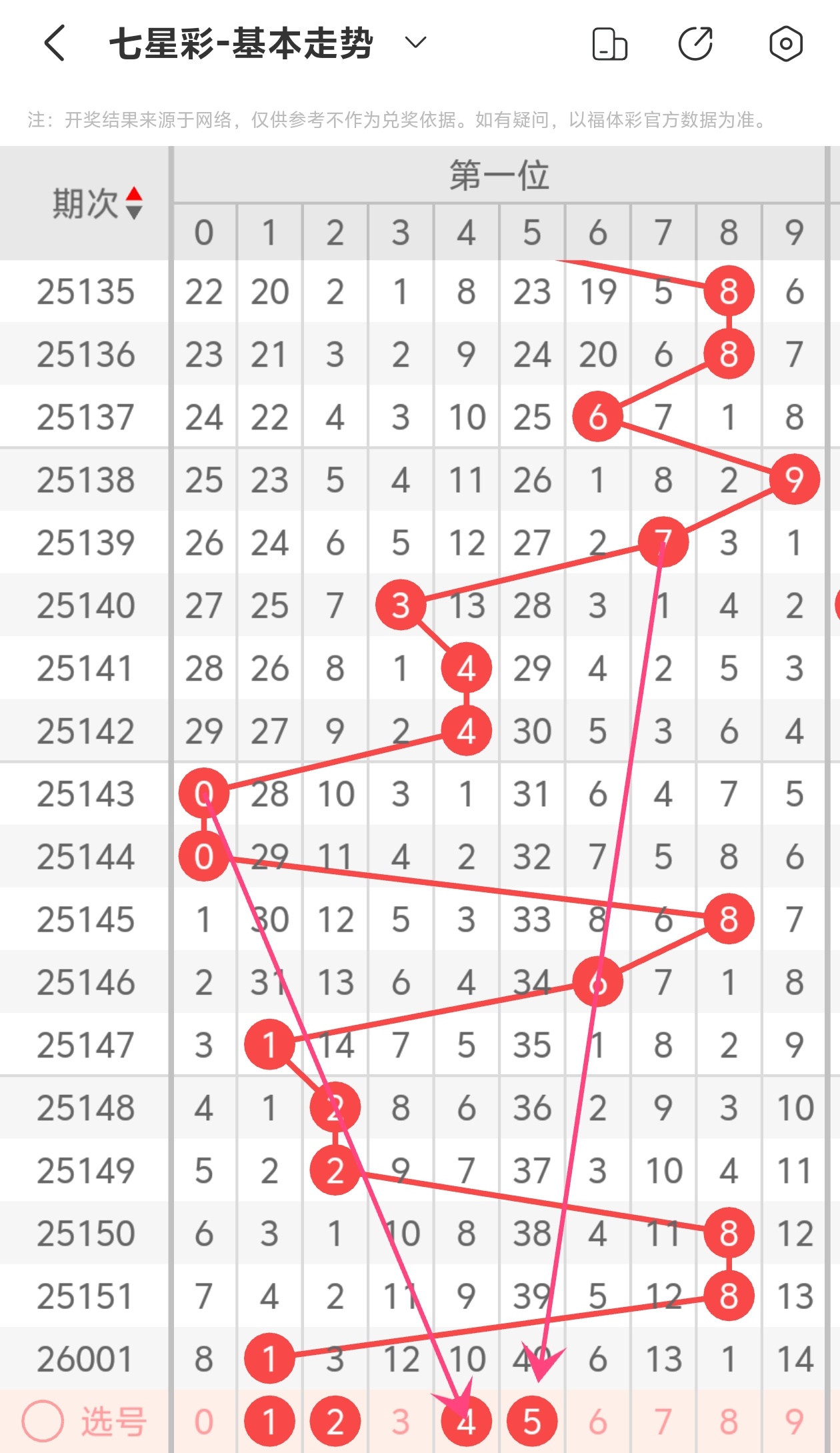This screenshot has height=1453, width=840.
Task: Share this trend chart
Action: [x=695, y=44]
